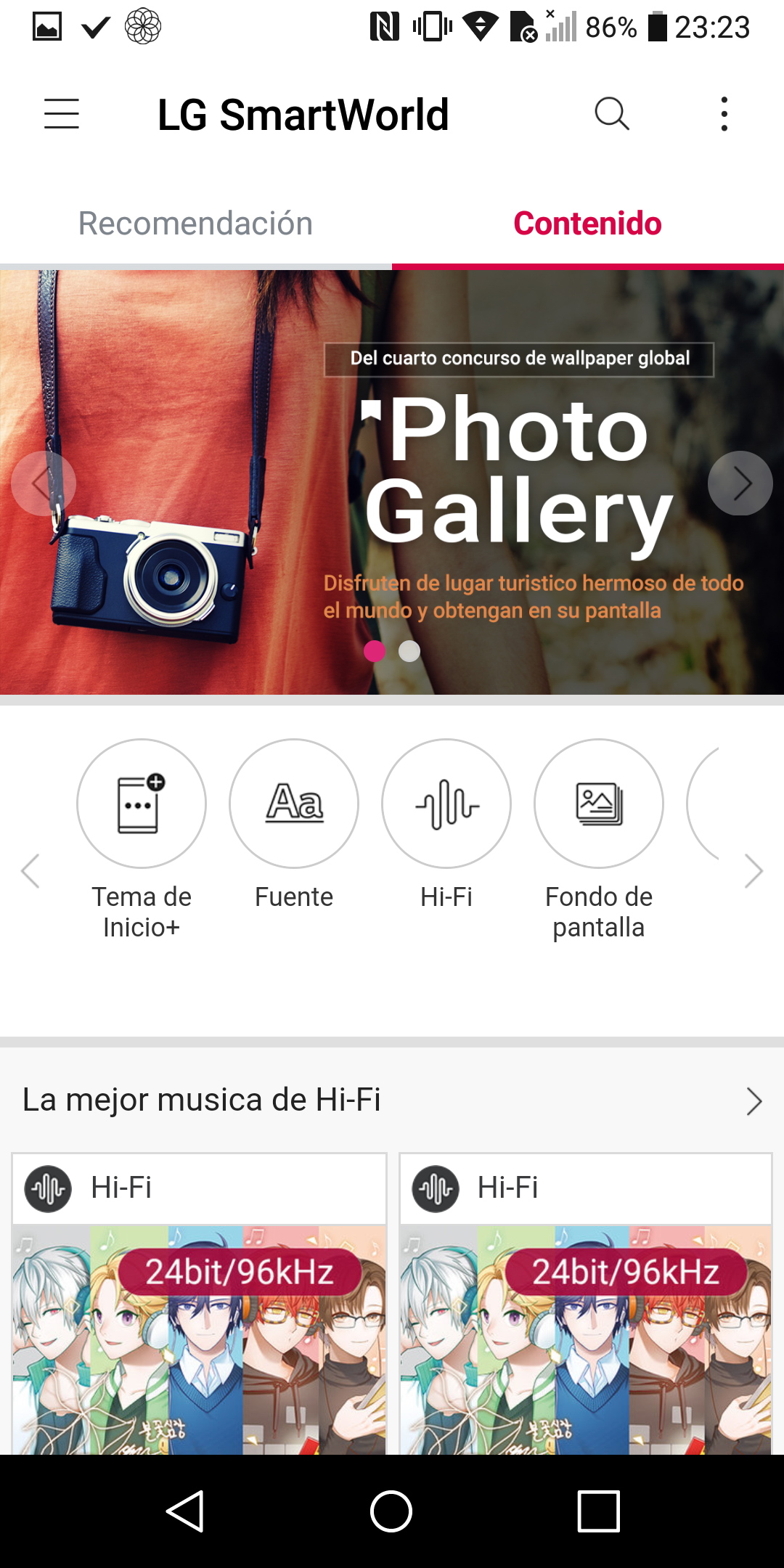Show the next banner with right arrow

coord(740,483)
